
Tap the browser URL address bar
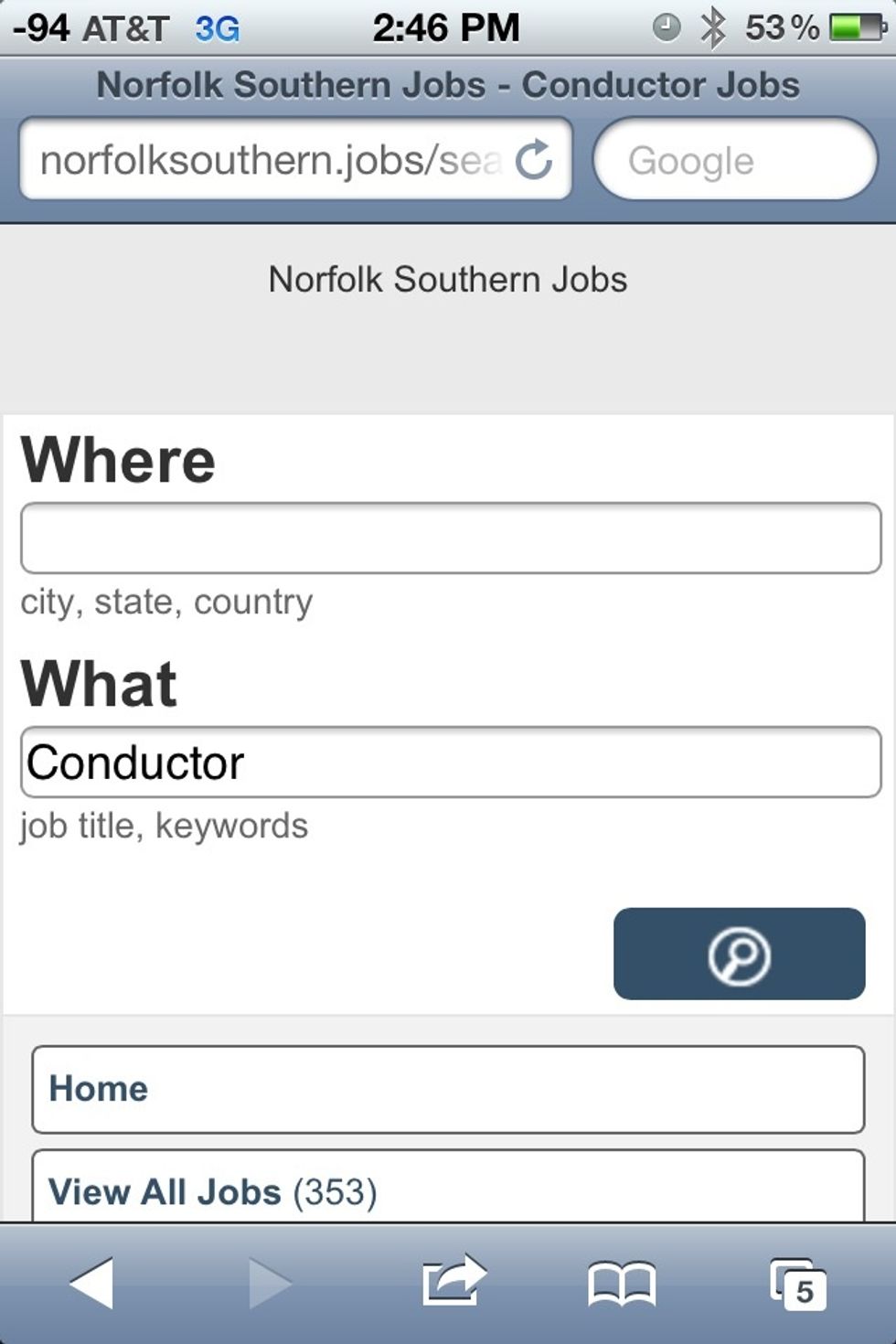click(x=270, y=161)
